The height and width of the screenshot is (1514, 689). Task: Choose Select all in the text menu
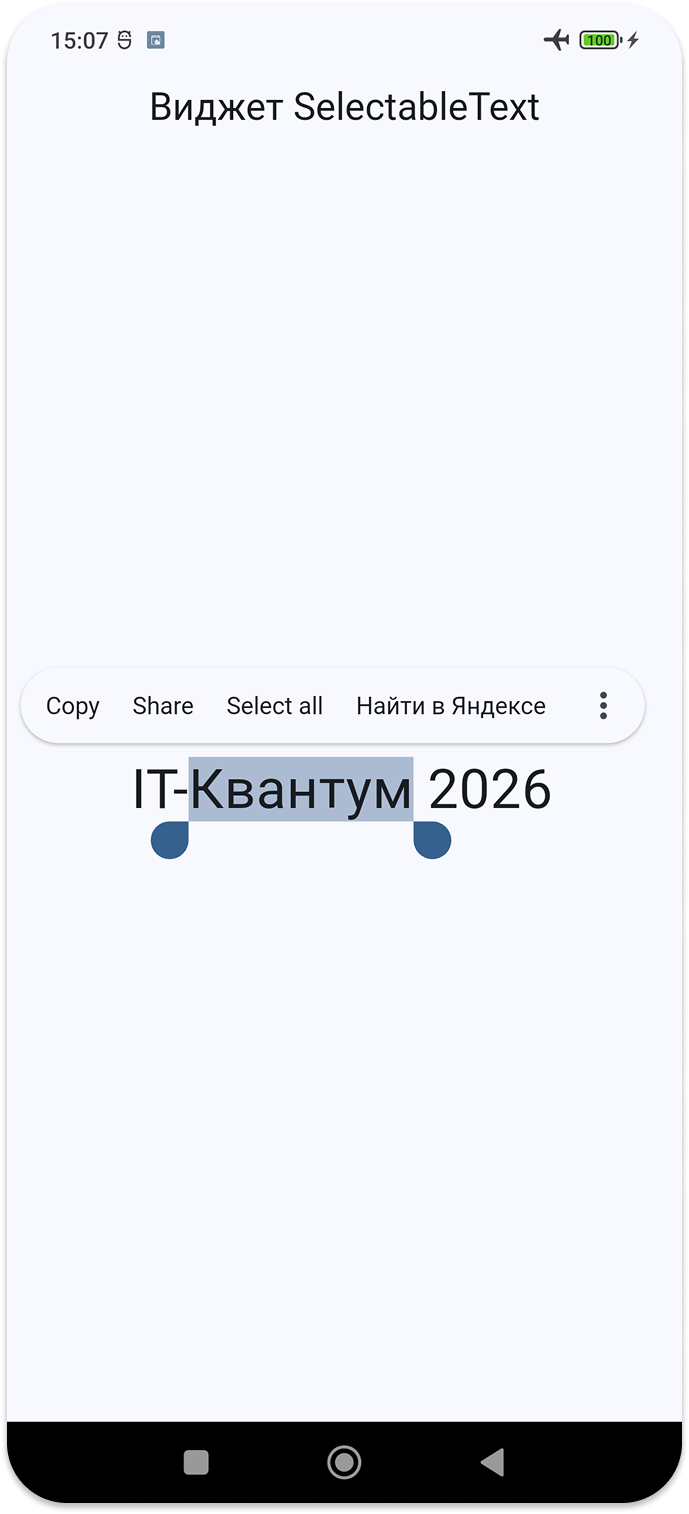274,706
